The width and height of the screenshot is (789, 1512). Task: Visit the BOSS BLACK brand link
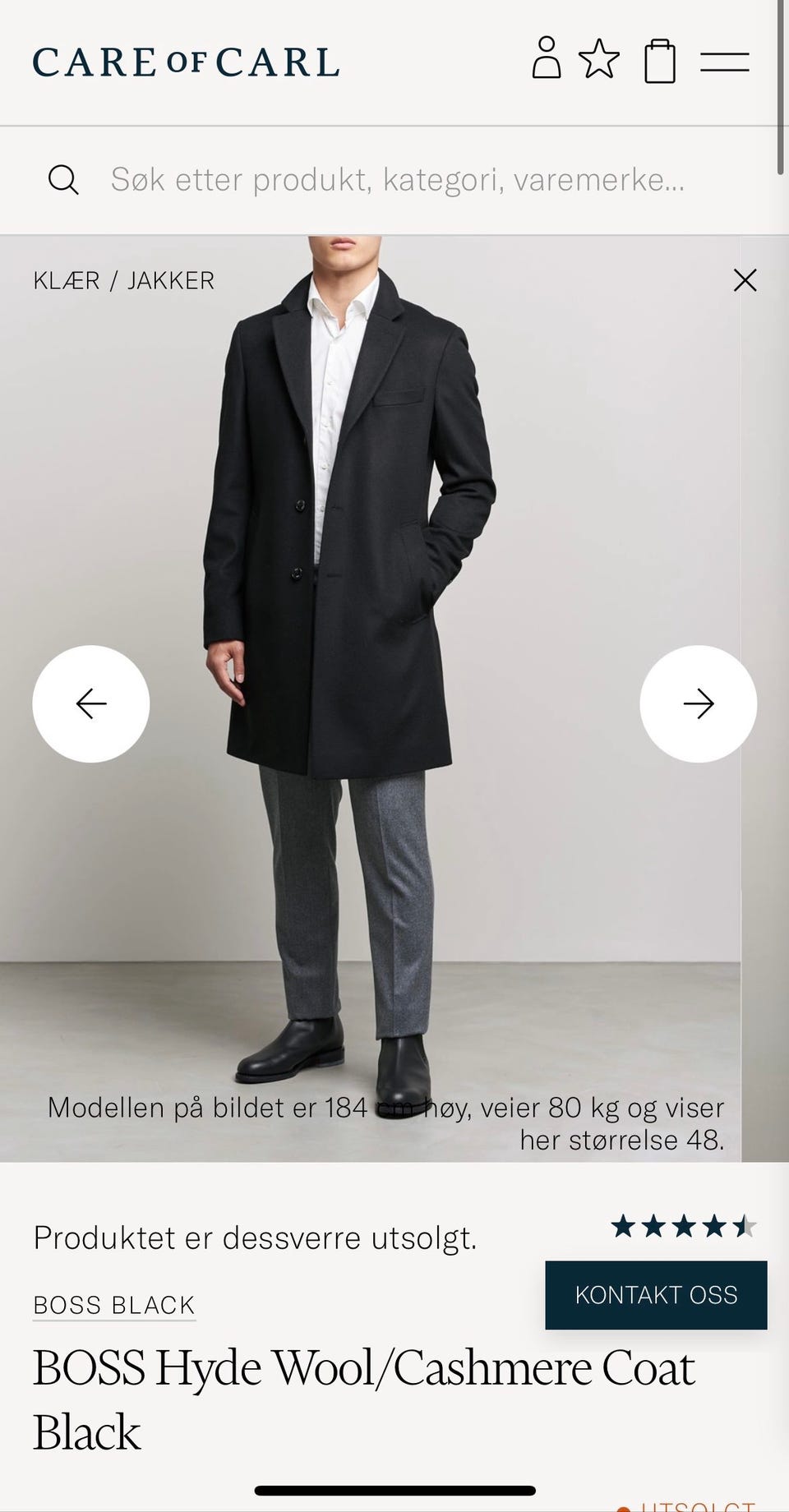113,1304
